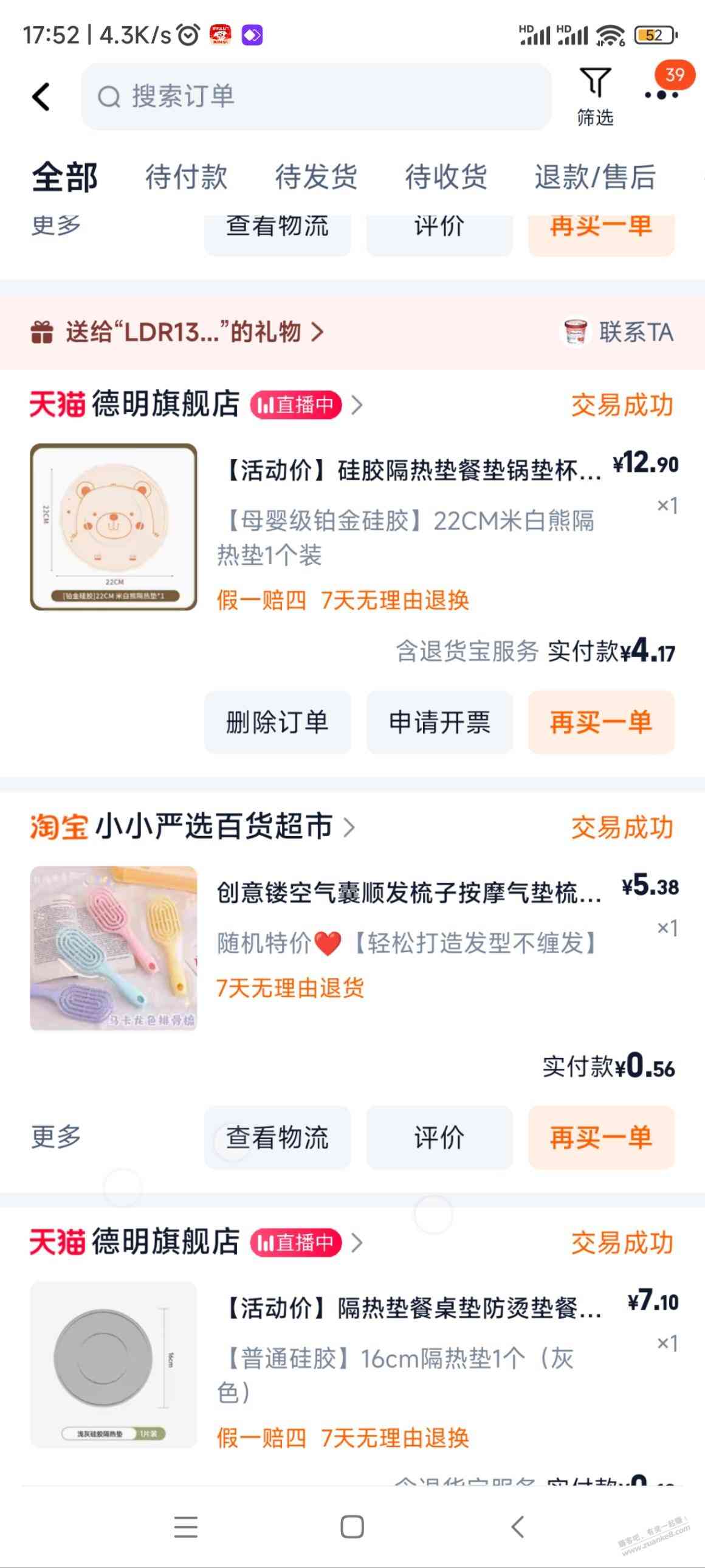Expand 更多 options on the comb order
705x1568 pixels.
pos(56,1137)
